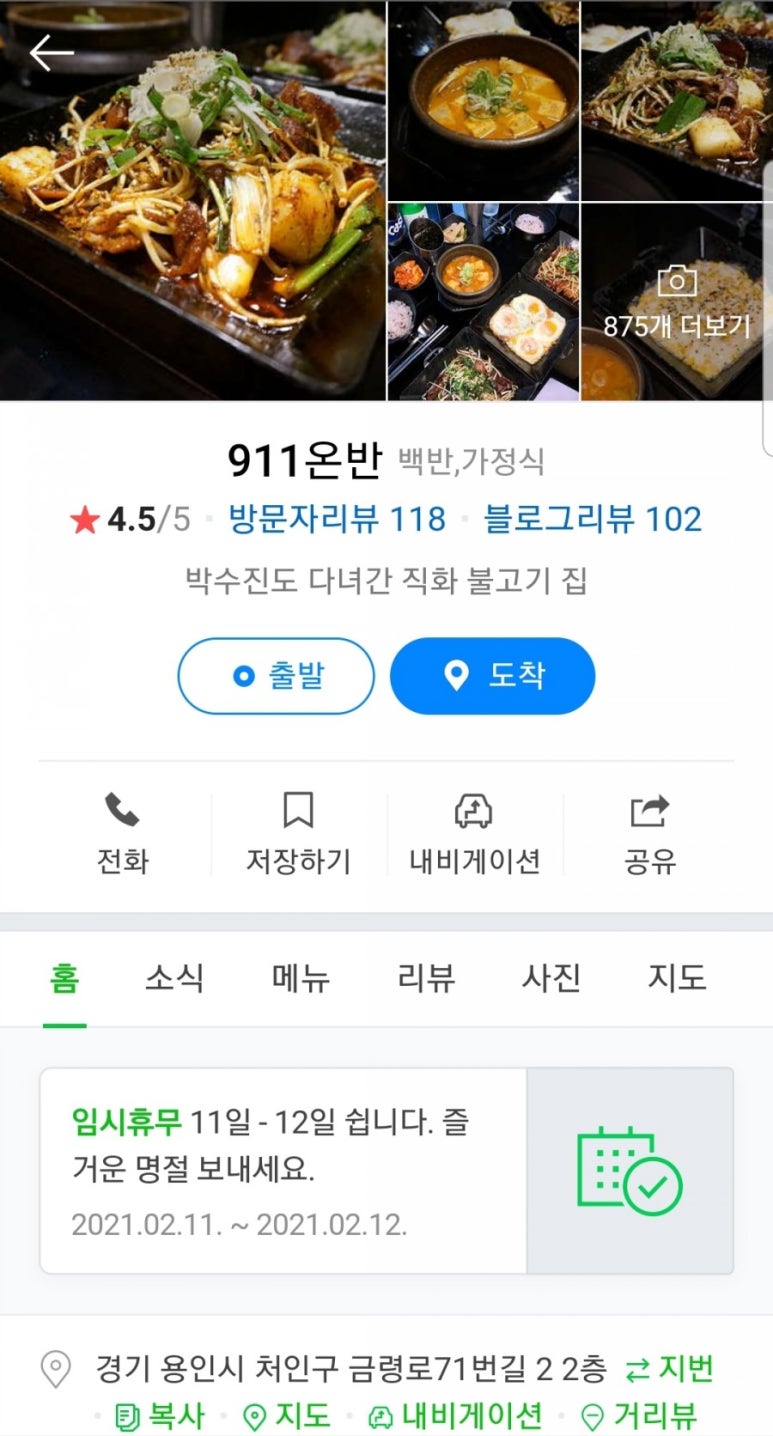
Task: Switch to the 리뷰 tab
Action: click(x=426, y=977)
